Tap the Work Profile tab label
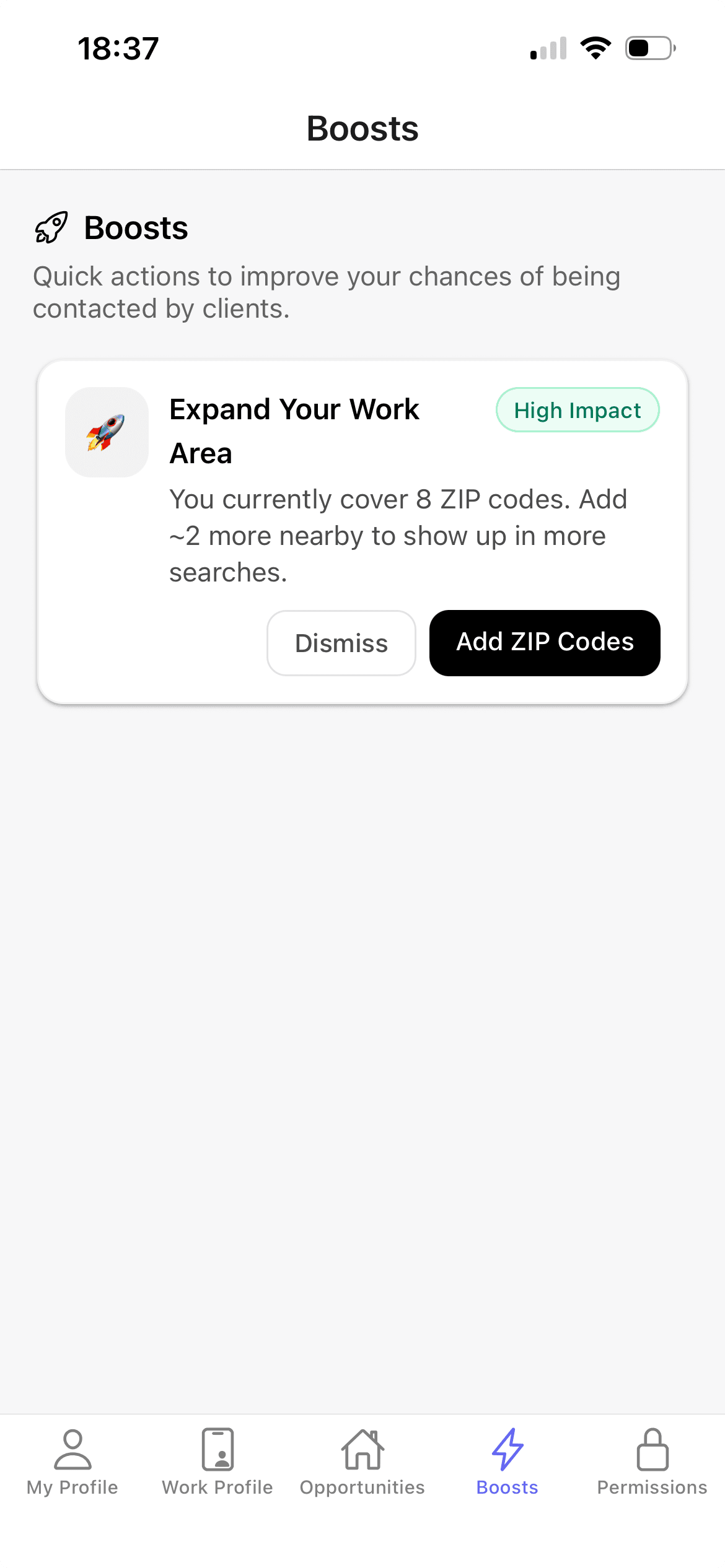Image resolution: width=725 pixels, height=1568 pixels. coord(217,1486)
